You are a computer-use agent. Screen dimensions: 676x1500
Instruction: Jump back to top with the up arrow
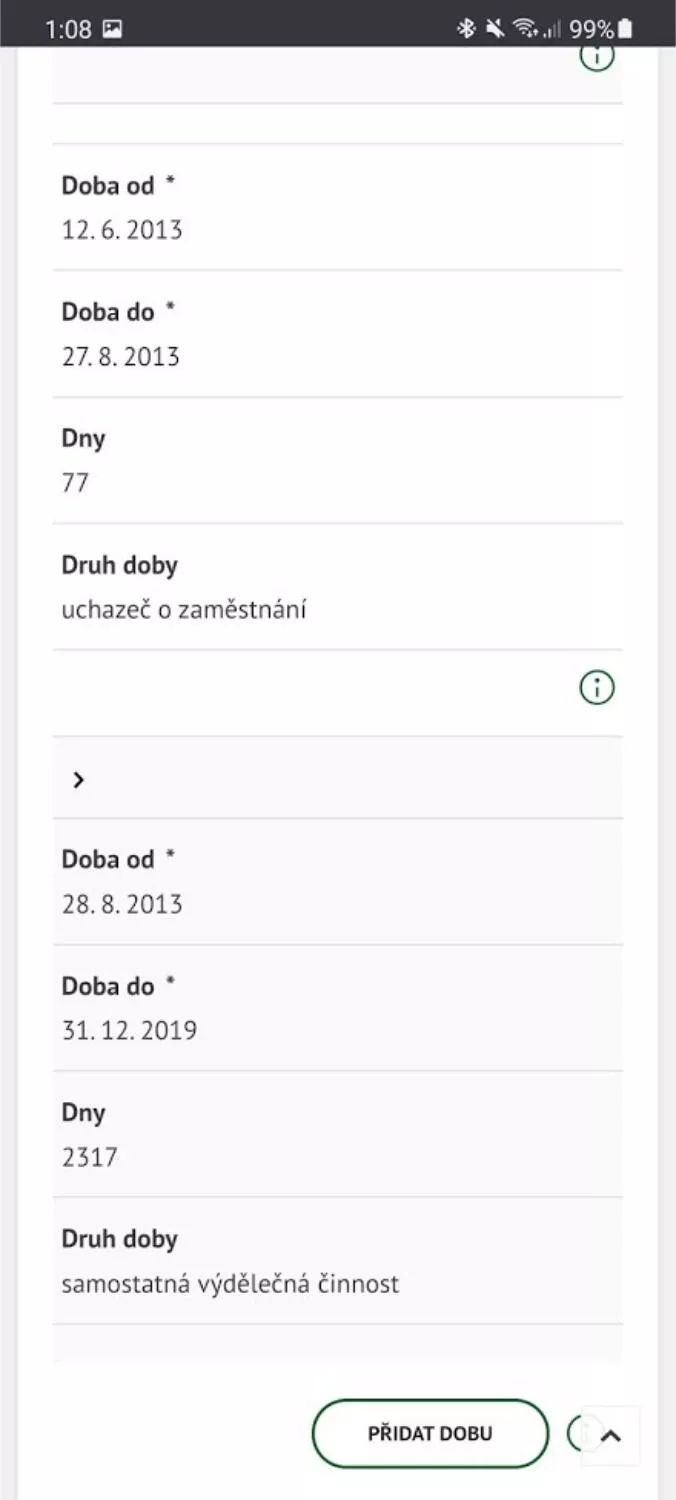(x=611, y=1436)
